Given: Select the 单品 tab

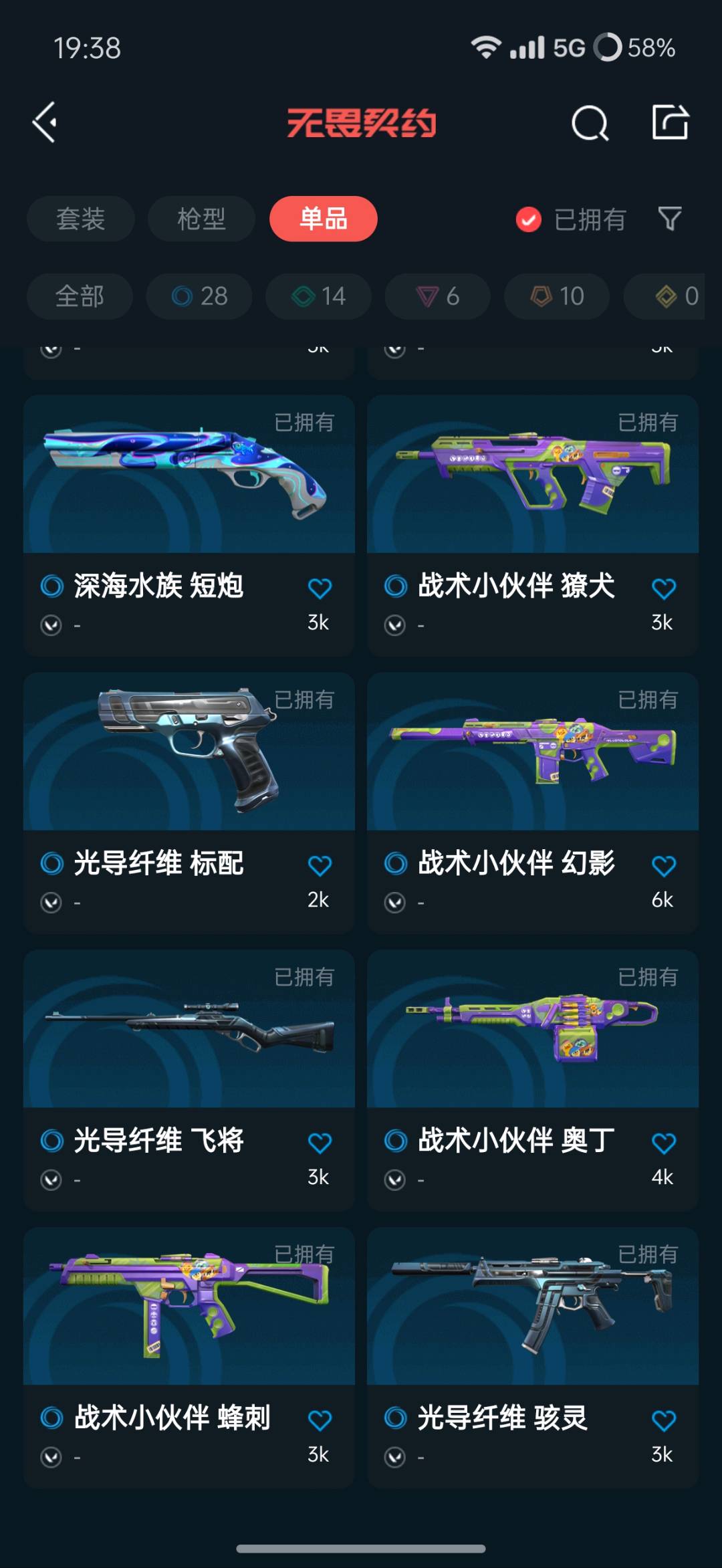Looking at the screenshot, I should pyautogui.click(x=323, y=219).
